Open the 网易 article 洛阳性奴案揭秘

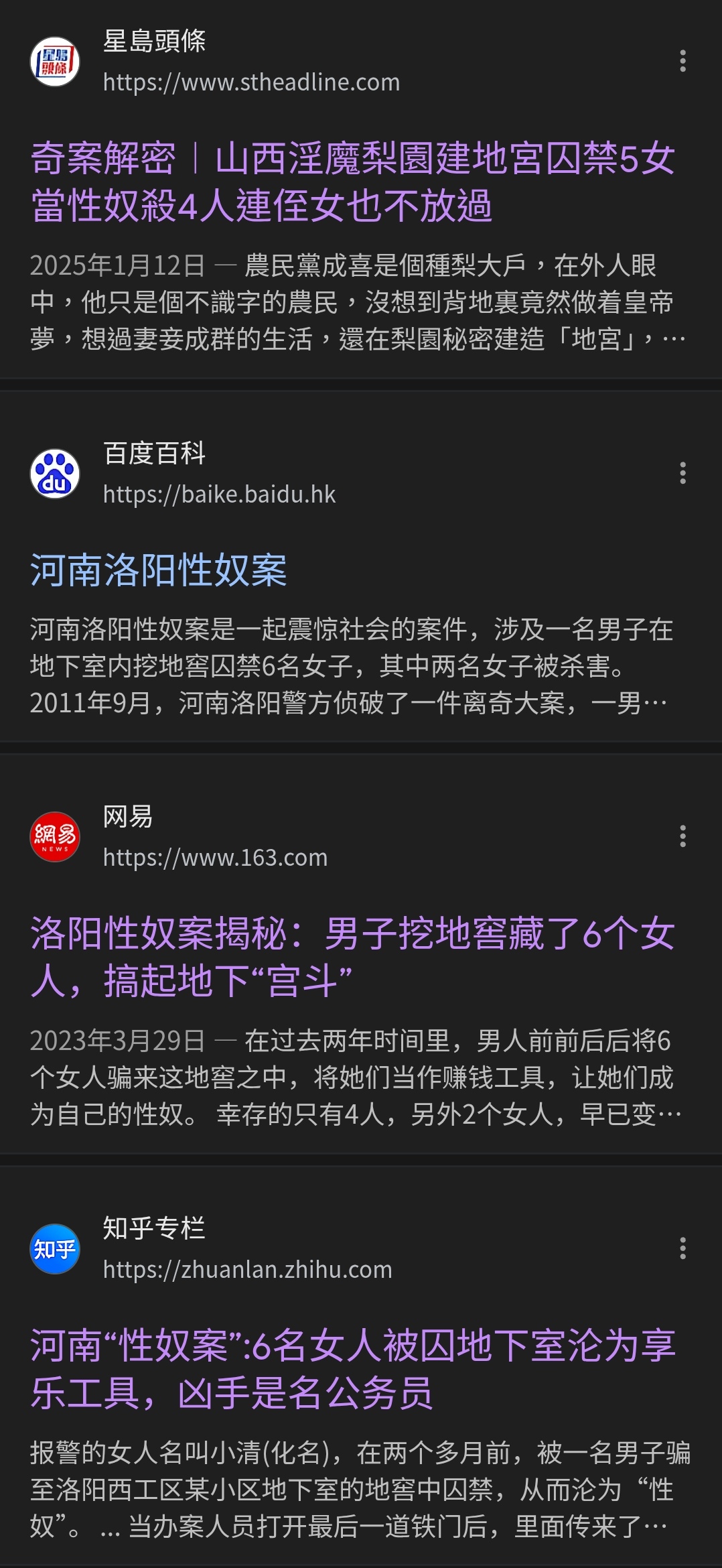coord(353,957)
